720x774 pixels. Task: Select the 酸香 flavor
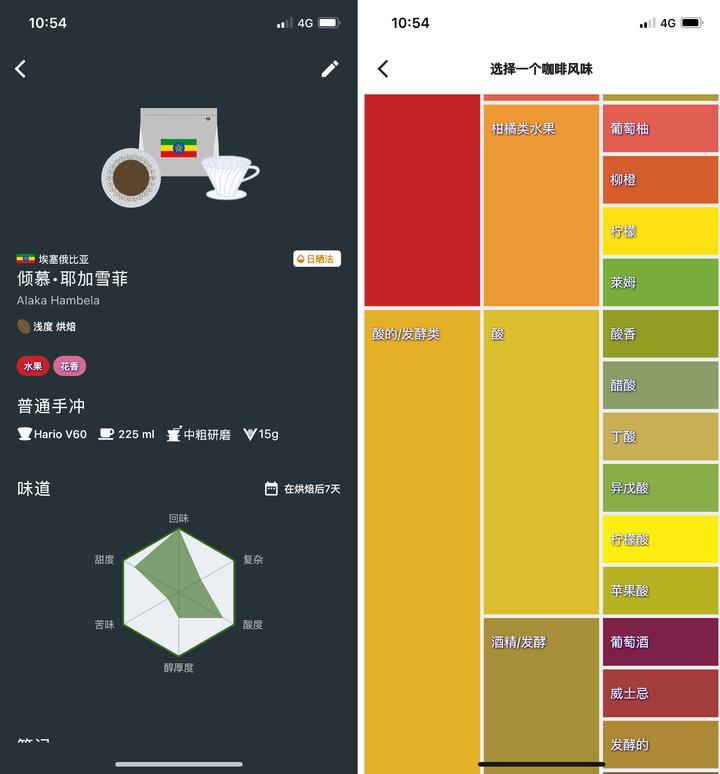click(660, 334)
